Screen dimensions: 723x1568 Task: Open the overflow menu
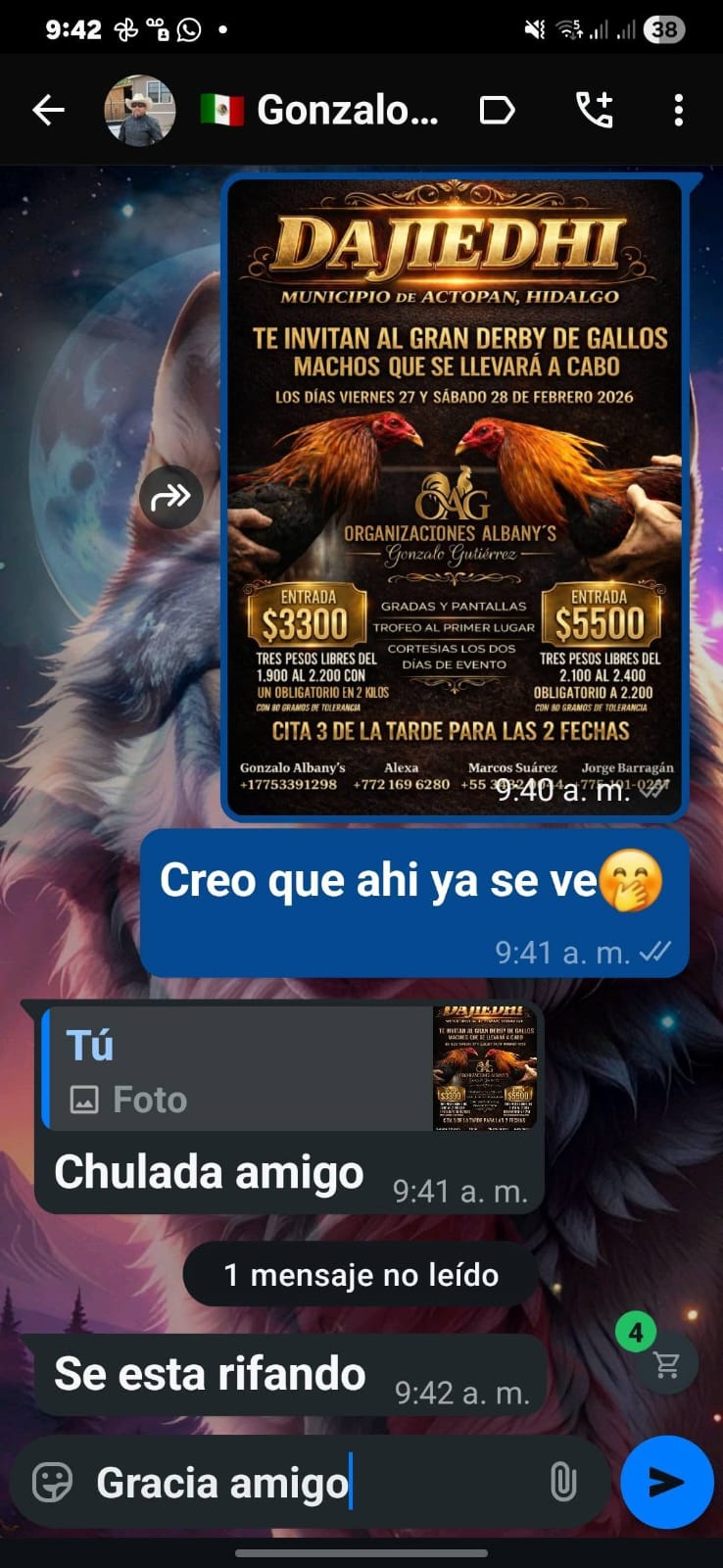[678, 110]
